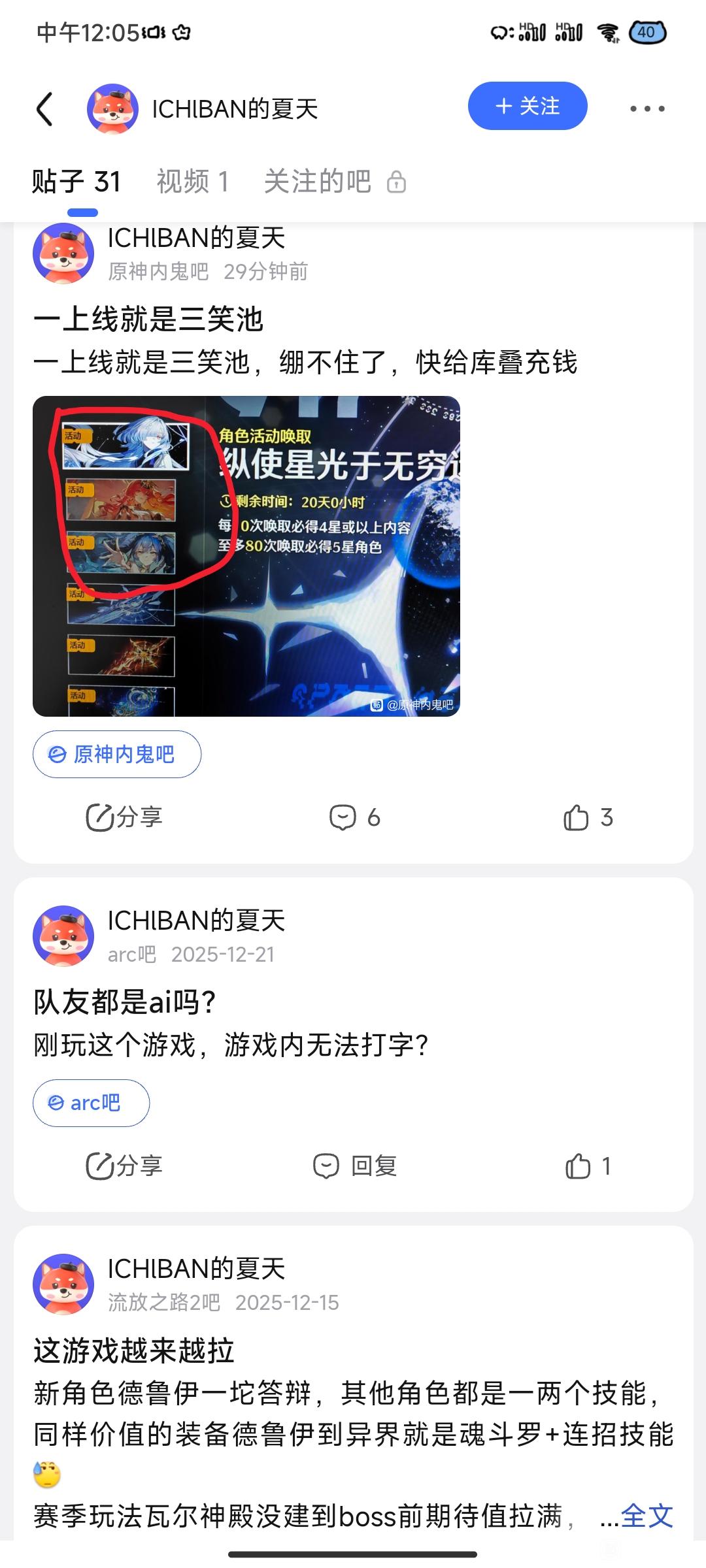Share the 一上线就是三笑池 post
The width and height of the screenshot is (706, 1568).
point(124,817)
